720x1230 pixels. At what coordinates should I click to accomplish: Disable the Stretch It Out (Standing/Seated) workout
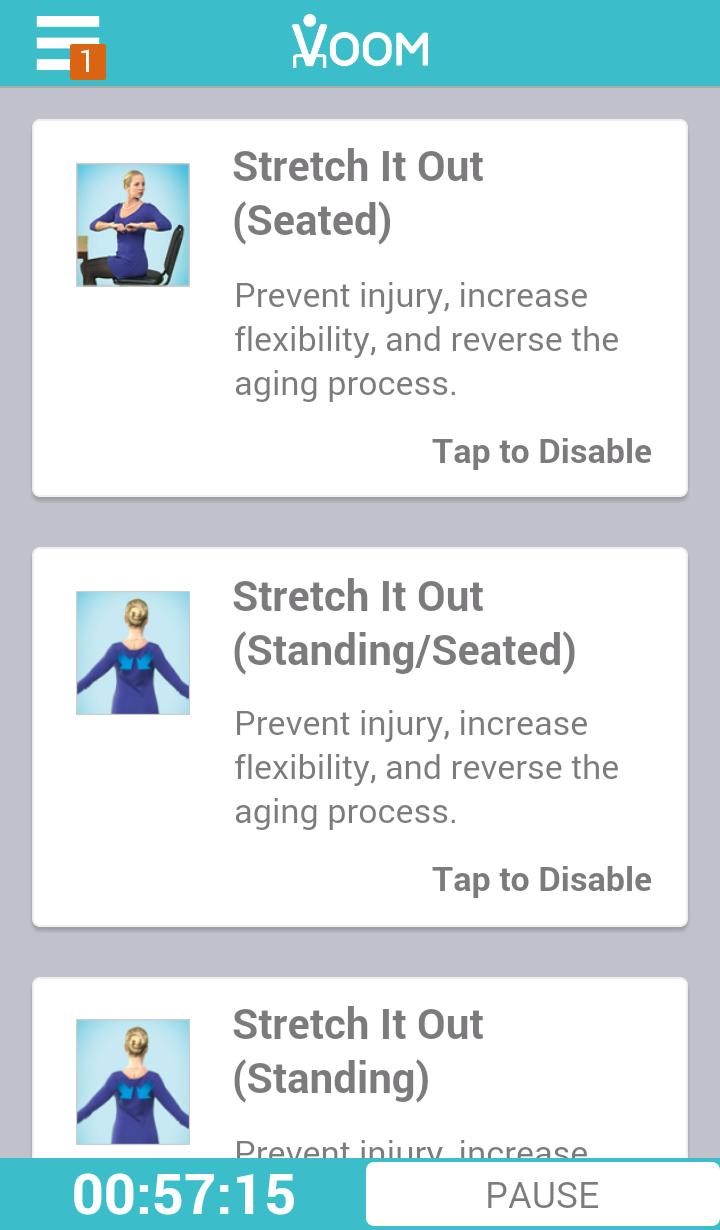coord(541,880)
